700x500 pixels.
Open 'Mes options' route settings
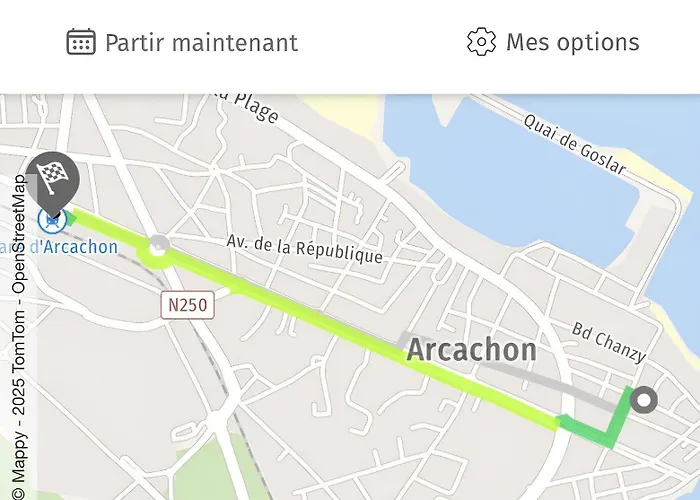[553, 43]
